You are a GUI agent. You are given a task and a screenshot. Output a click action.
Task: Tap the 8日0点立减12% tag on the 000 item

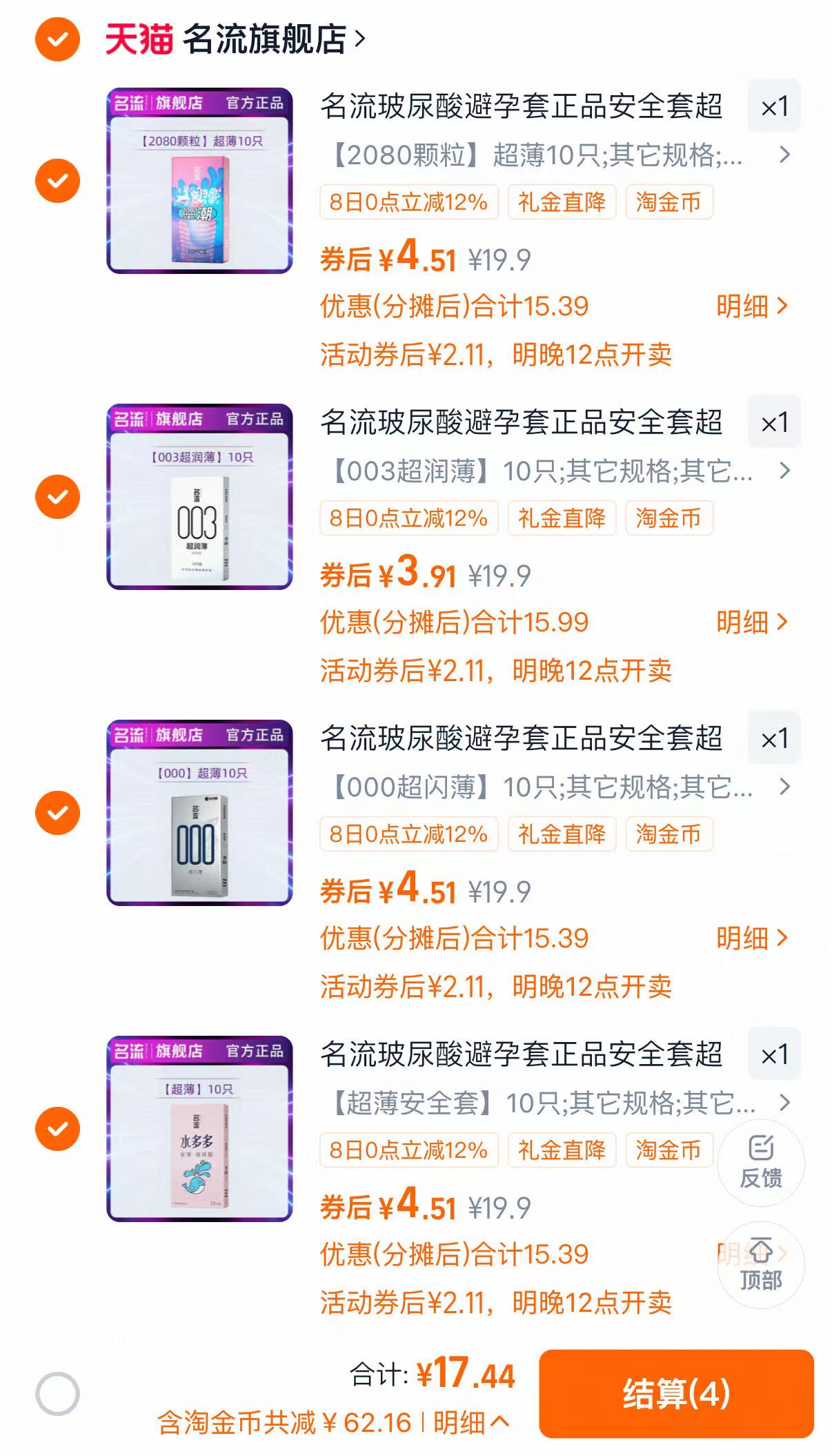408,834
